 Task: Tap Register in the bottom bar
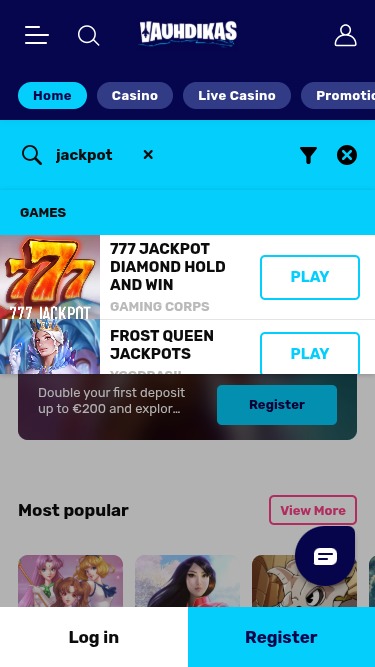coord(281,637)
